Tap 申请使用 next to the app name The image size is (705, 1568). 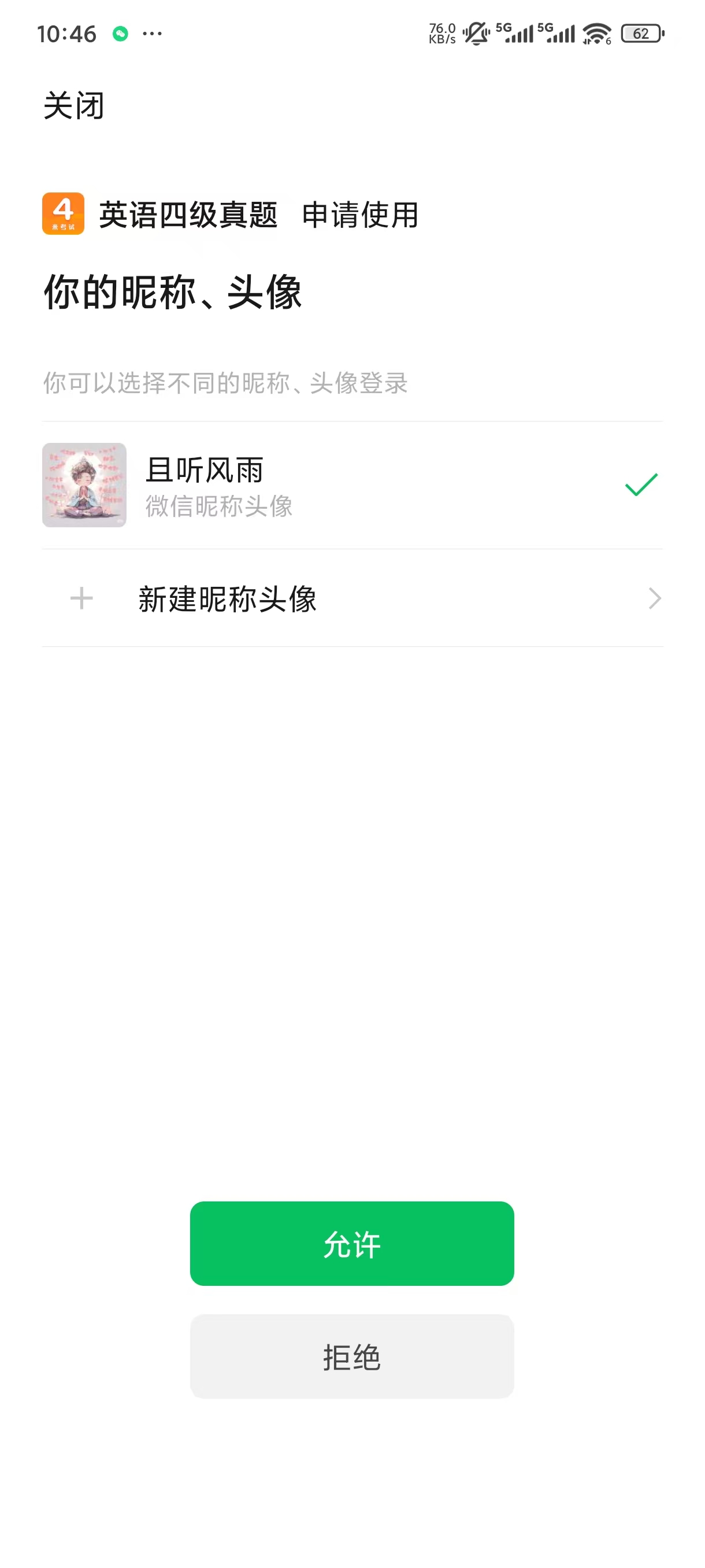coord(360,216)
